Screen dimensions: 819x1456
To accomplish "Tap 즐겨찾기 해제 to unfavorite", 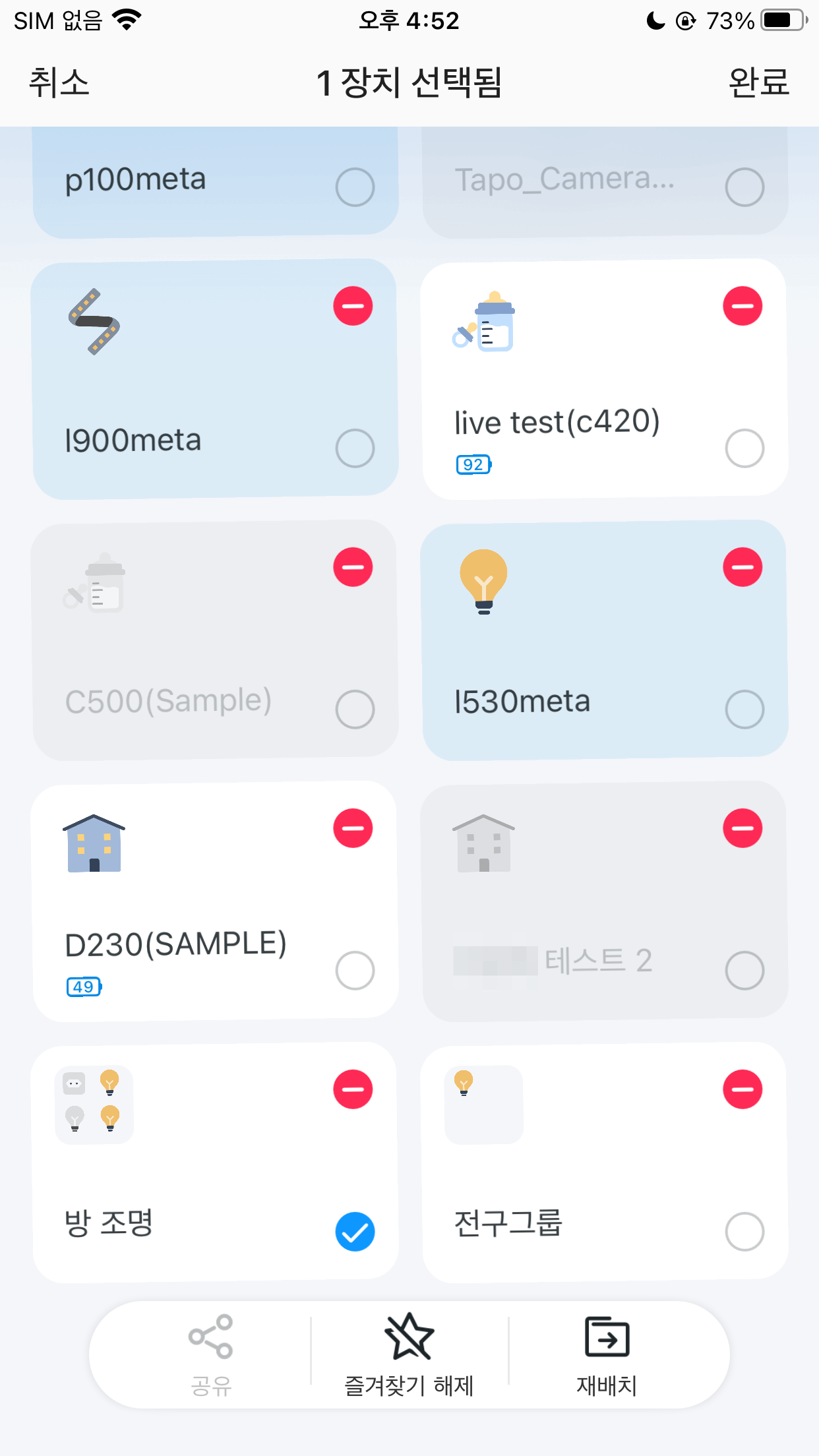I will (x=409, y=1355).
